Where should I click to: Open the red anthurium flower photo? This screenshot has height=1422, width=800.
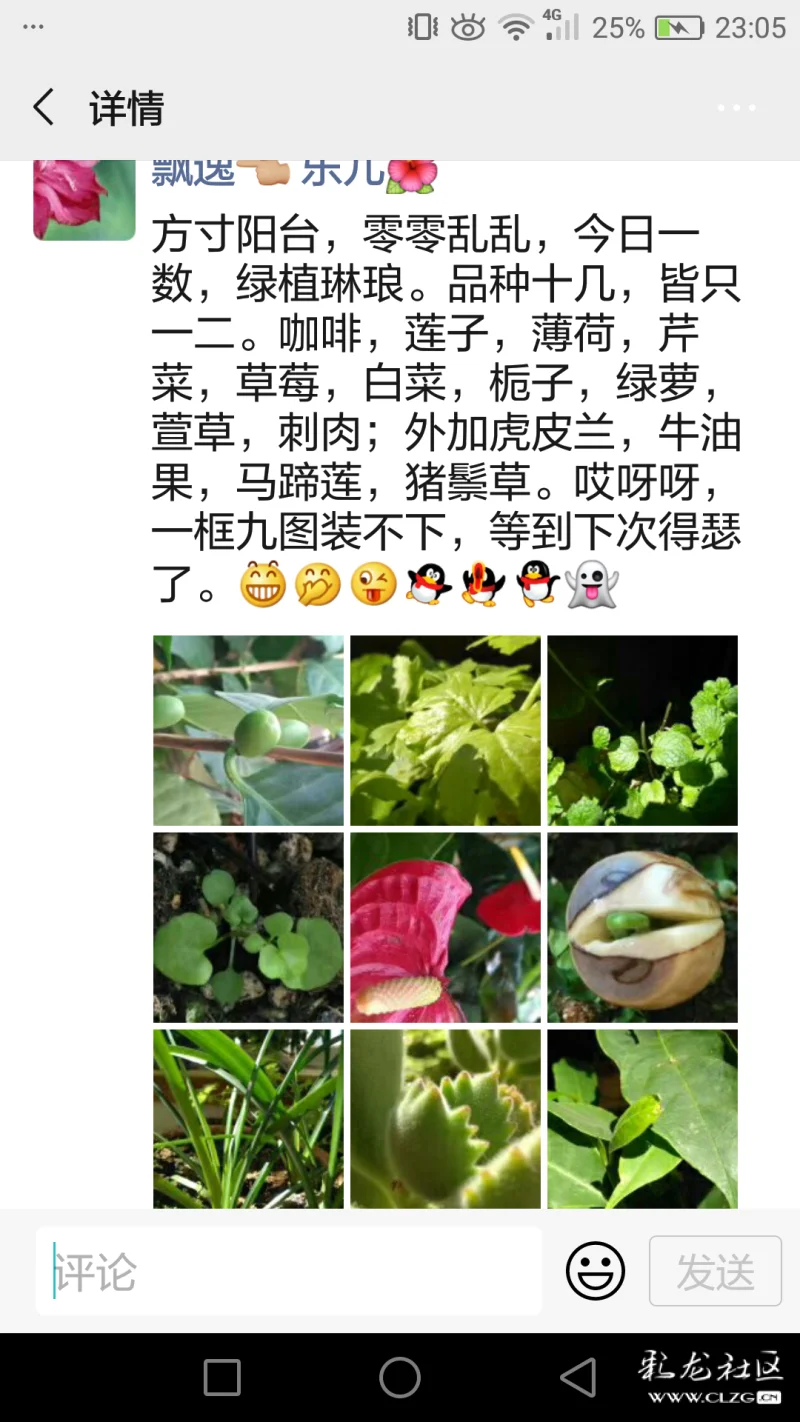click(445, 927)
